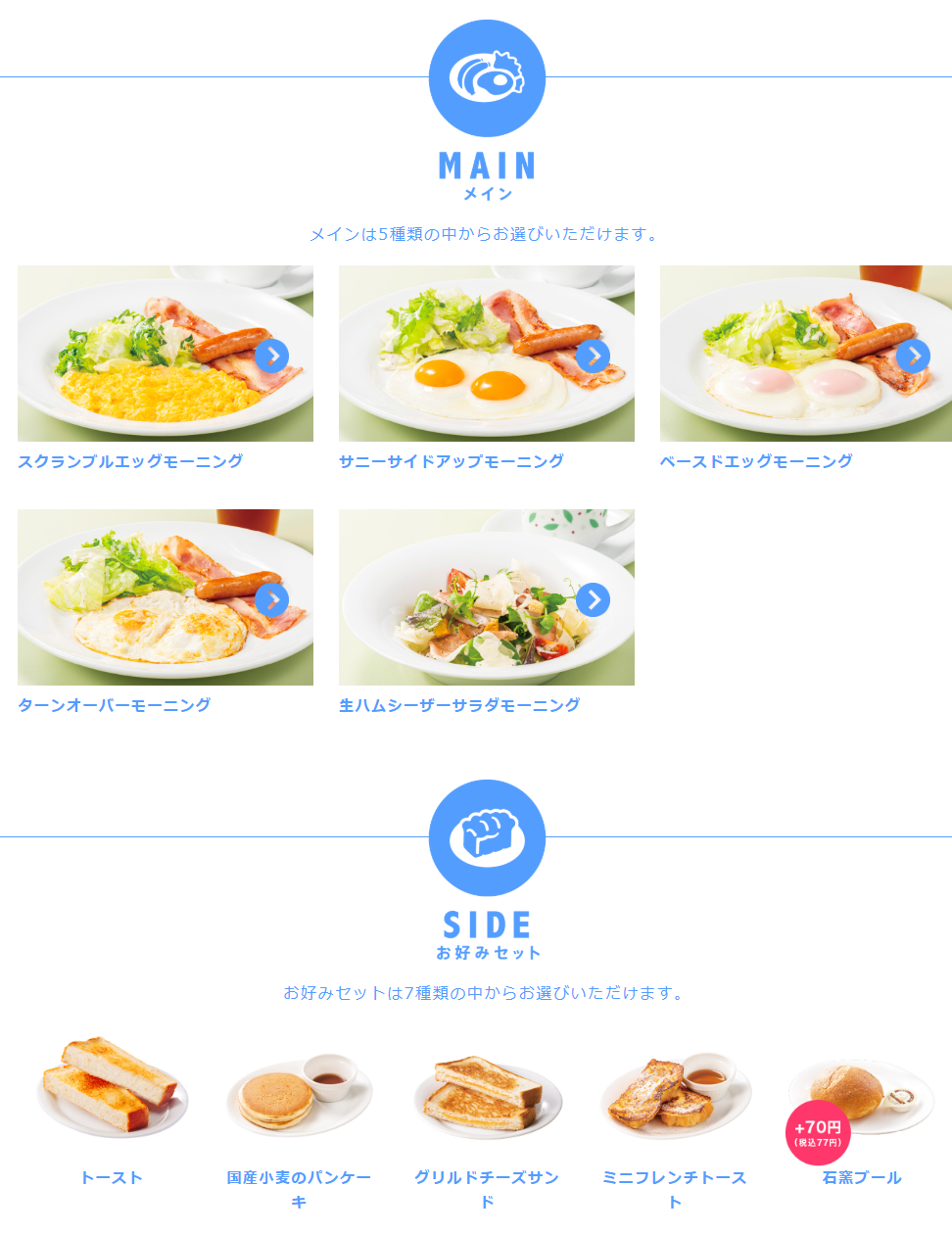Image resolution: width=952 pixels, height=1234 pixels.
Task: Show 生ハムシーザーサラダモーニング details
Action: point(487,597)
